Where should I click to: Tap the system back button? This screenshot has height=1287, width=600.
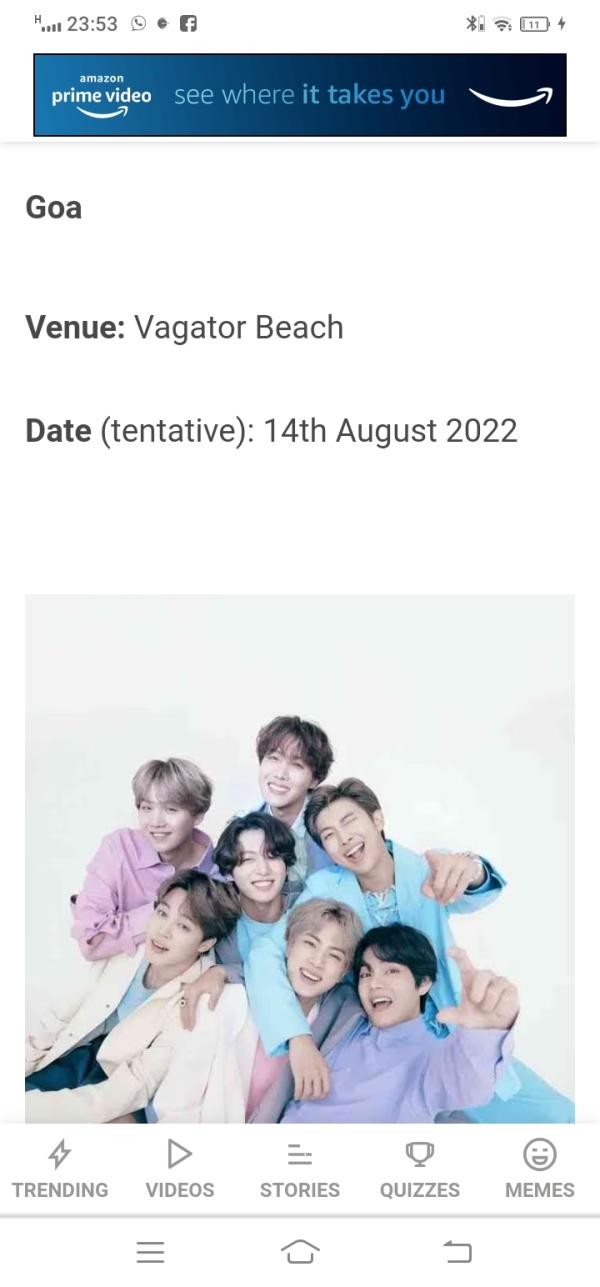457,1251
